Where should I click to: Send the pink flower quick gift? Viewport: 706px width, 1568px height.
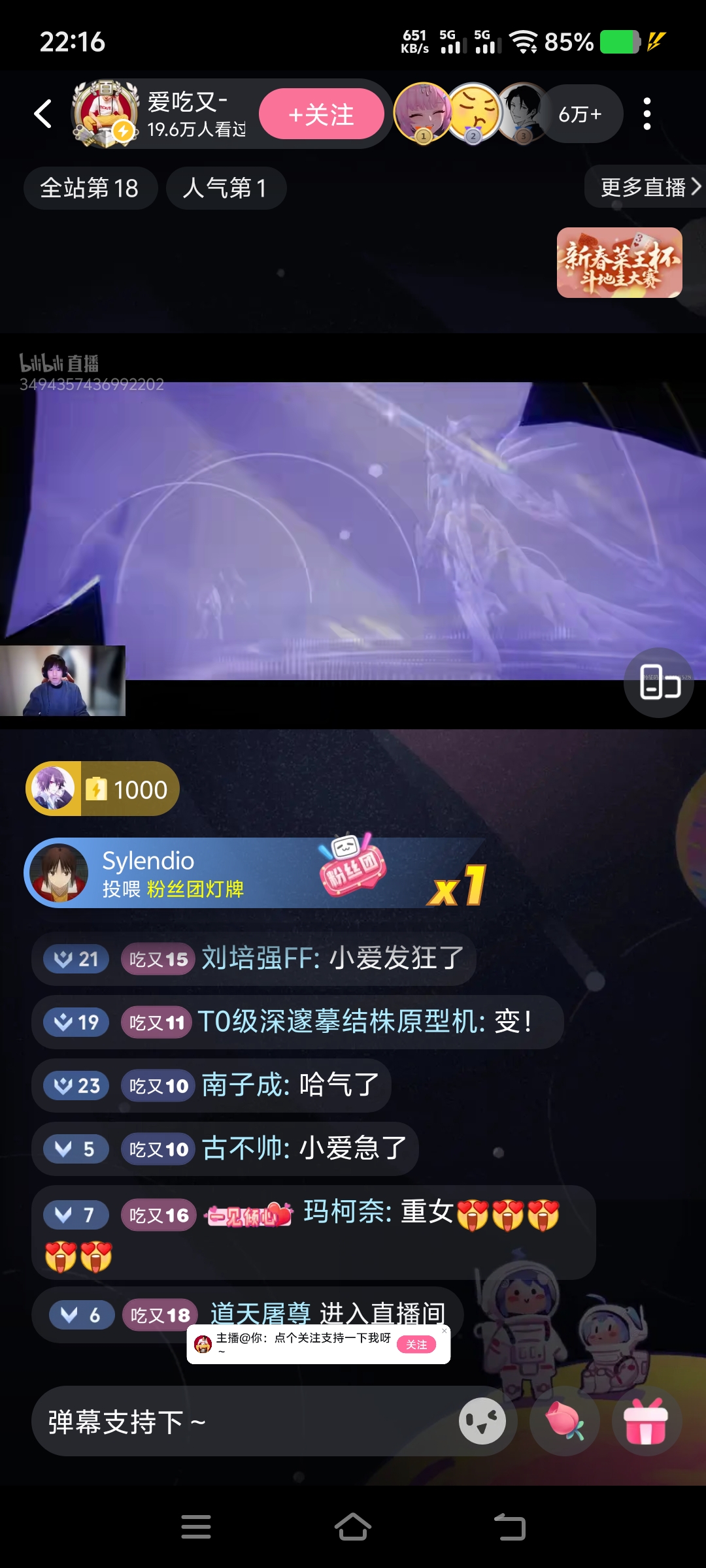pyautogui.click(x=565, y=1421)
